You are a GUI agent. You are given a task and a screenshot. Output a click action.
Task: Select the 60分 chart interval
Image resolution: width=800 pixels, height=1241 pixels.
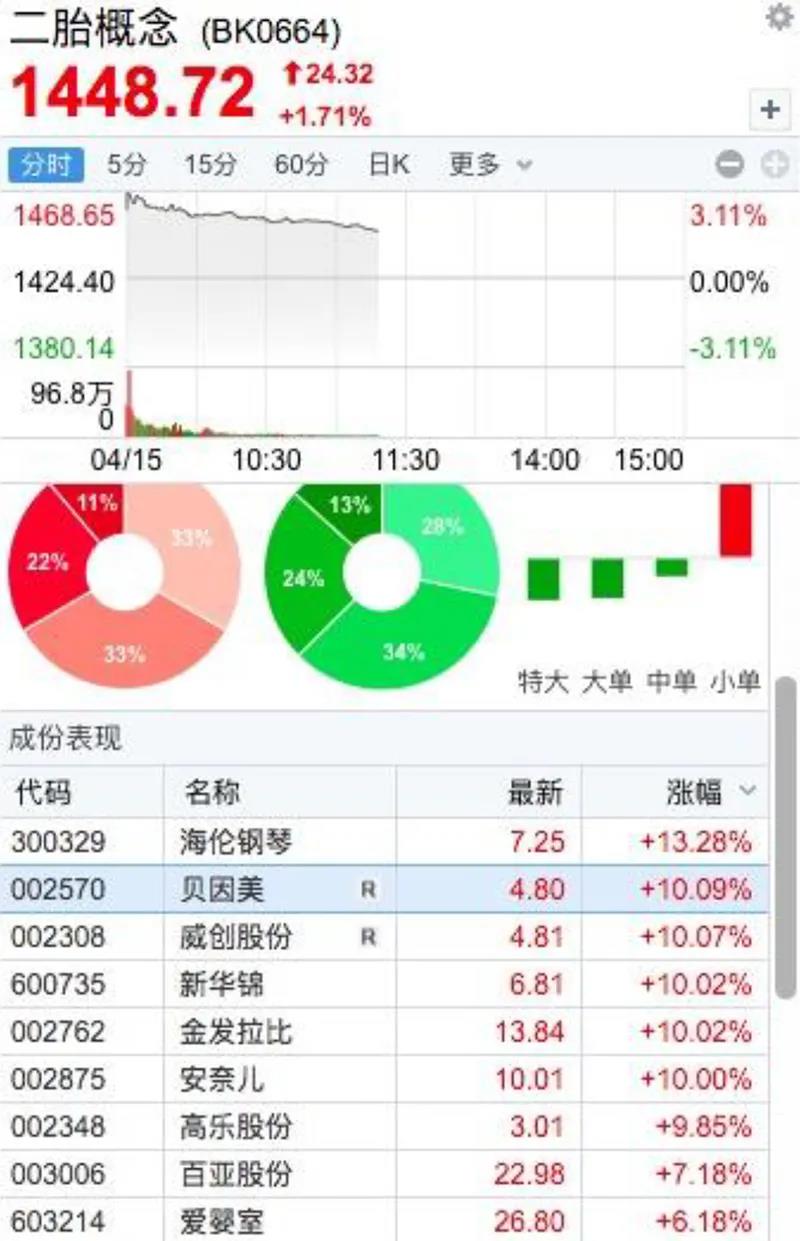(x=300, y=165)
